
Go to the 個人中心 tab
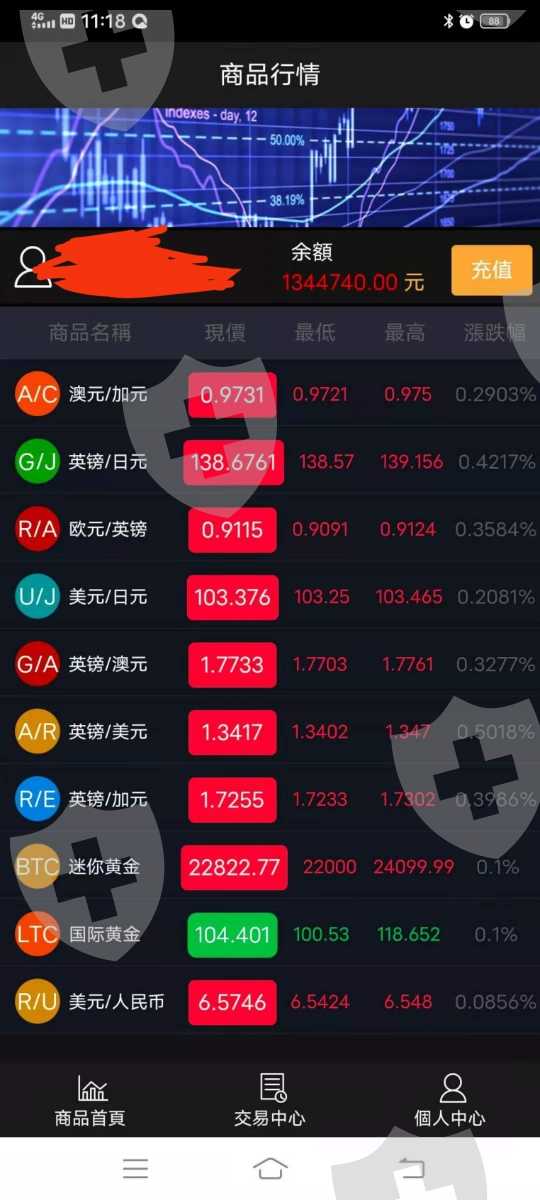coord(453,1100)
